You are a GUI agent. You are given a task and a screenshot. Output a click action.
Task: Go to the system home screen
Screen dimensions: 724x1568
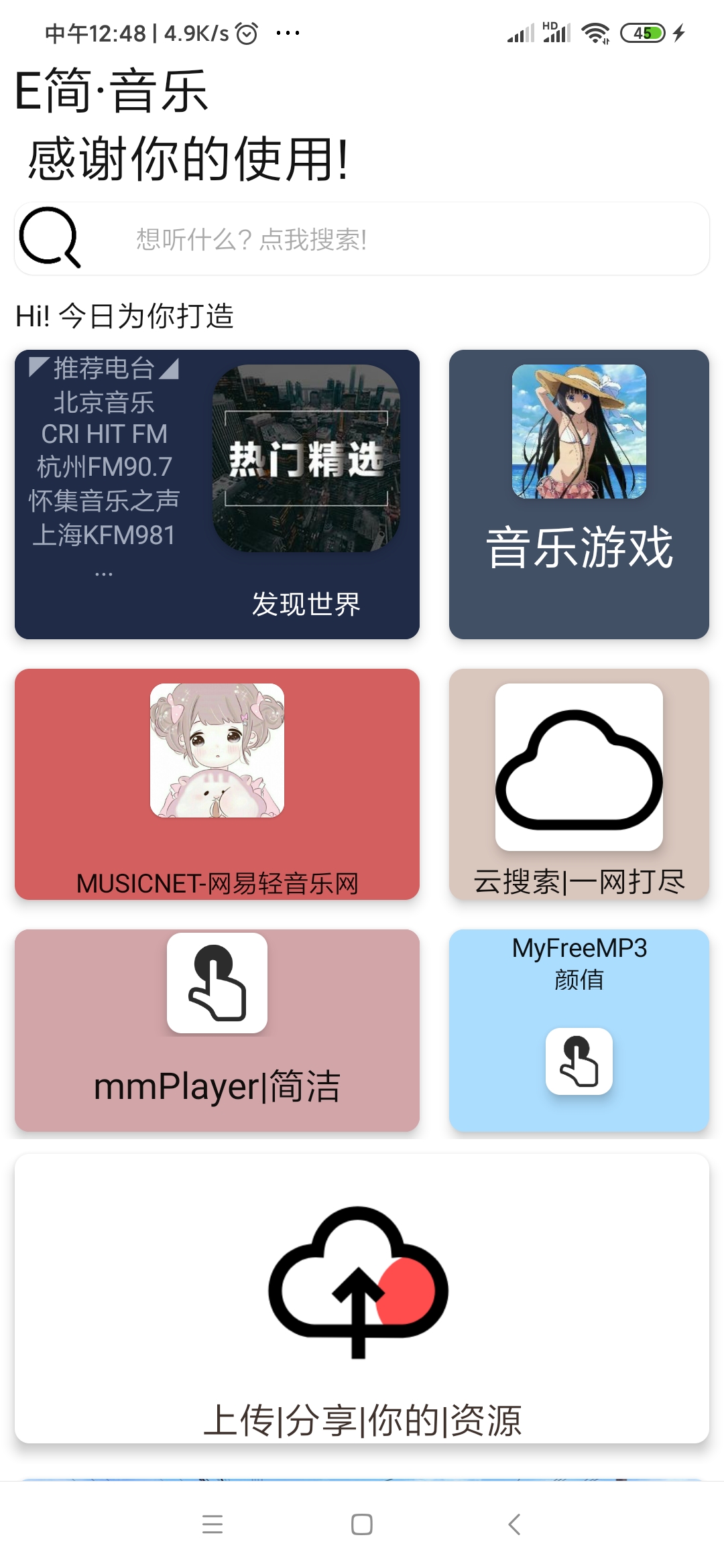(362, 1524)
